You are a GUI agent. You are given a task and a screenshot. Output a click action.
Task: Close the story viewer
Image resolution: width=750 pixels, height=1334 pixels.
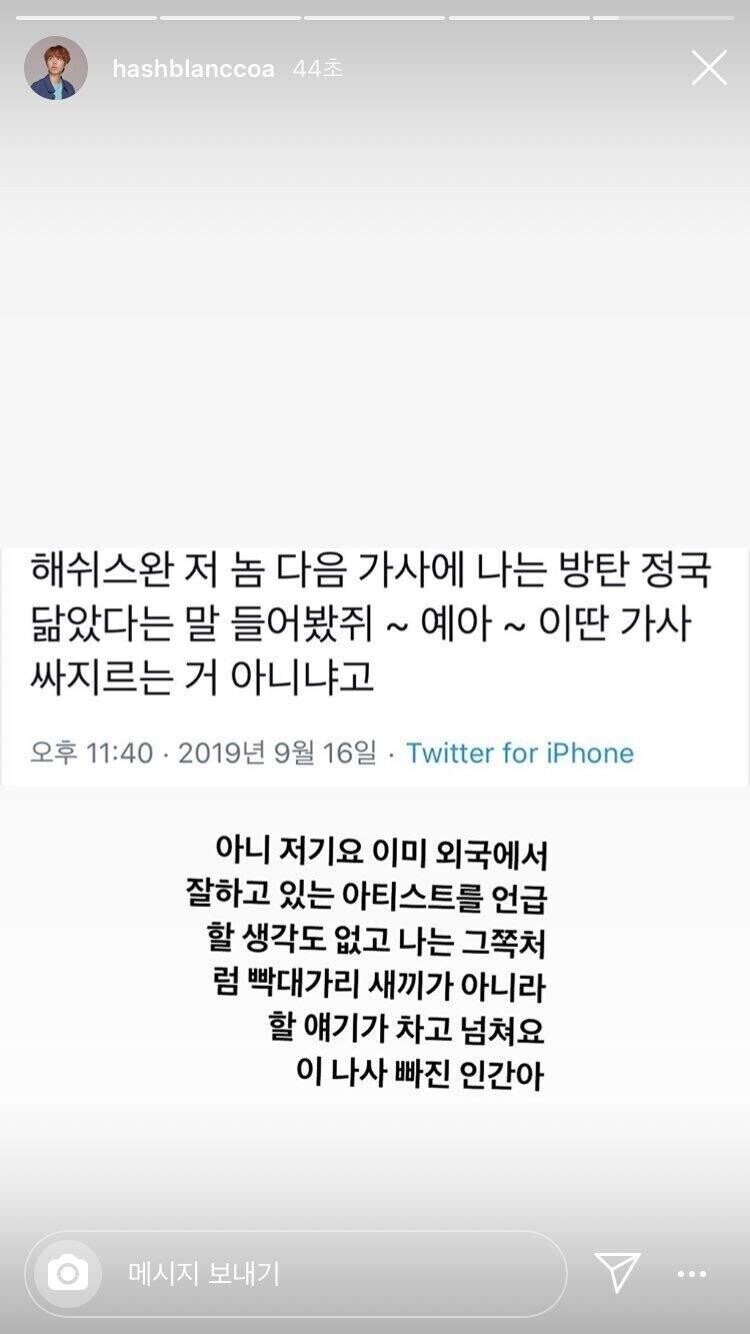point(709,68)
